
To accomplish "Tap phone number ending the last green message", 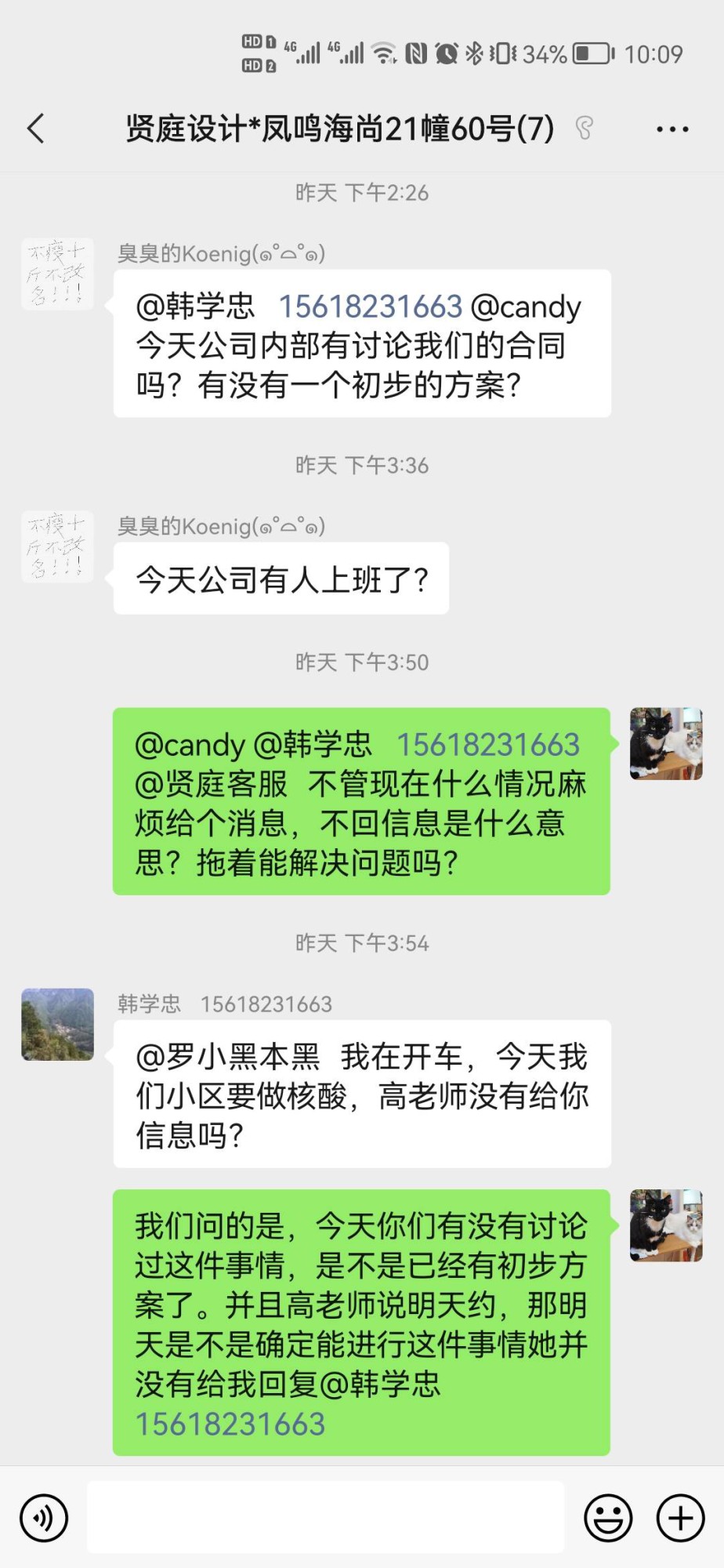I will 230,1424.
